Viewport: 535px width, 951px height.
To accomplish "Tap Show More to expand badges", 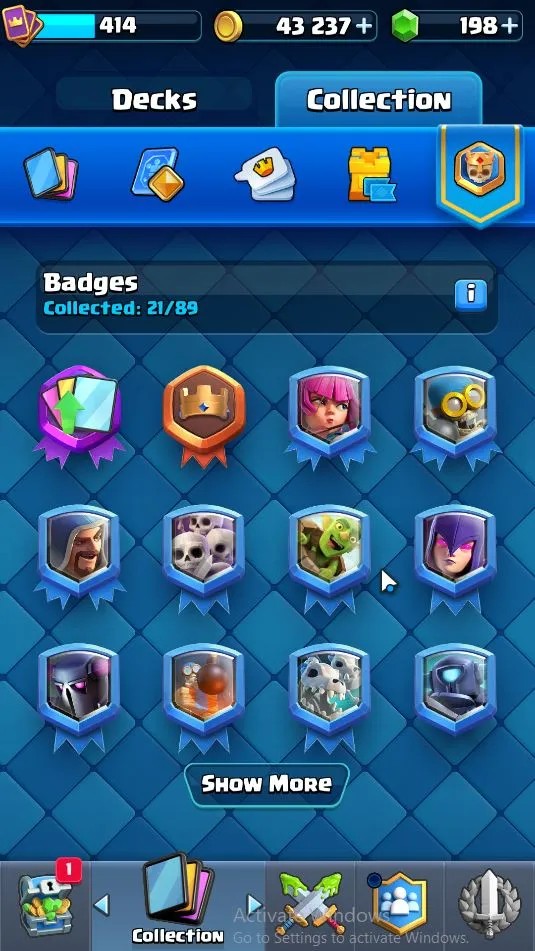I will (x=267, y=784).
